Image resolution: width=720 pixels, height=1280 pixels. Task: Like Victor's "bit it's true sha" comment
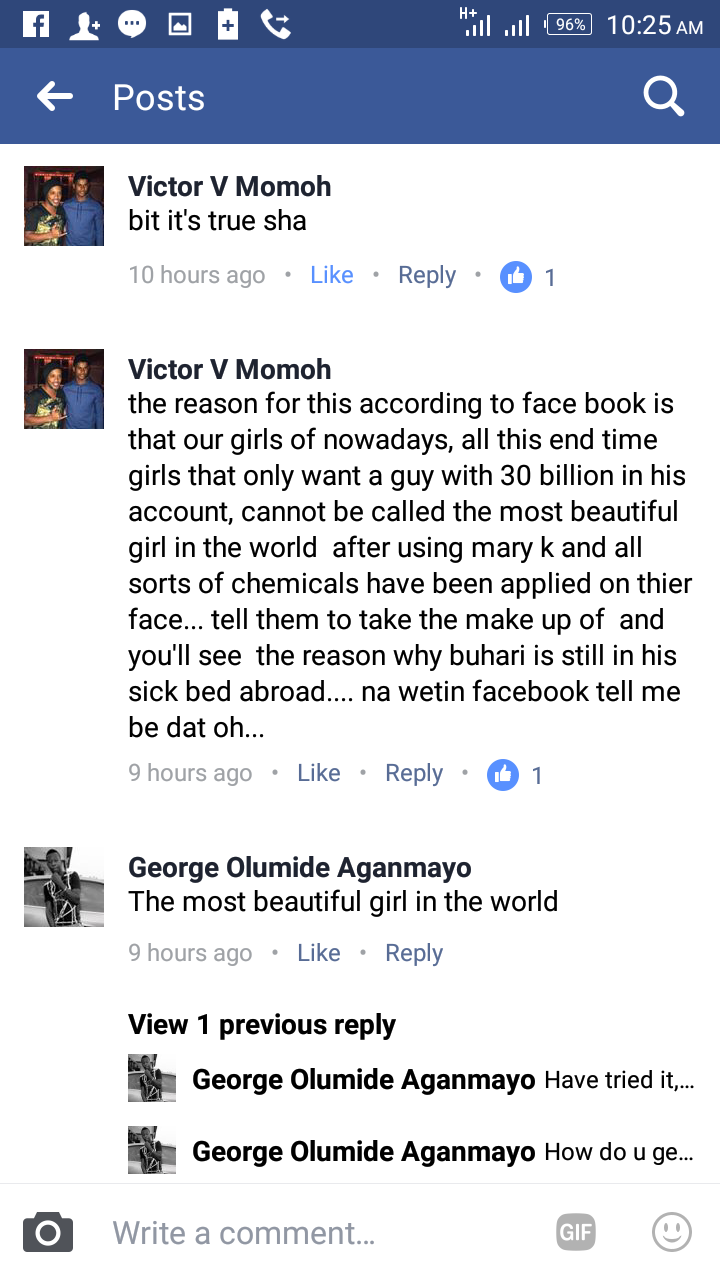tap(331, 275)
